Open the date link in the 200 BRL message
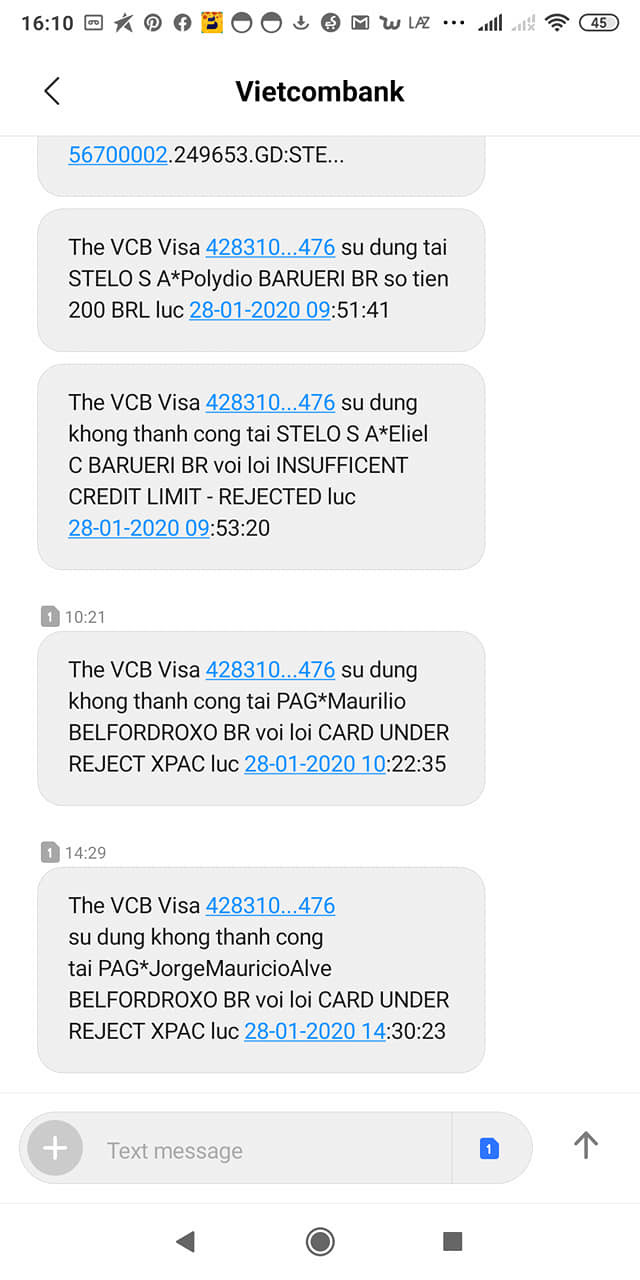 [259, 310]
